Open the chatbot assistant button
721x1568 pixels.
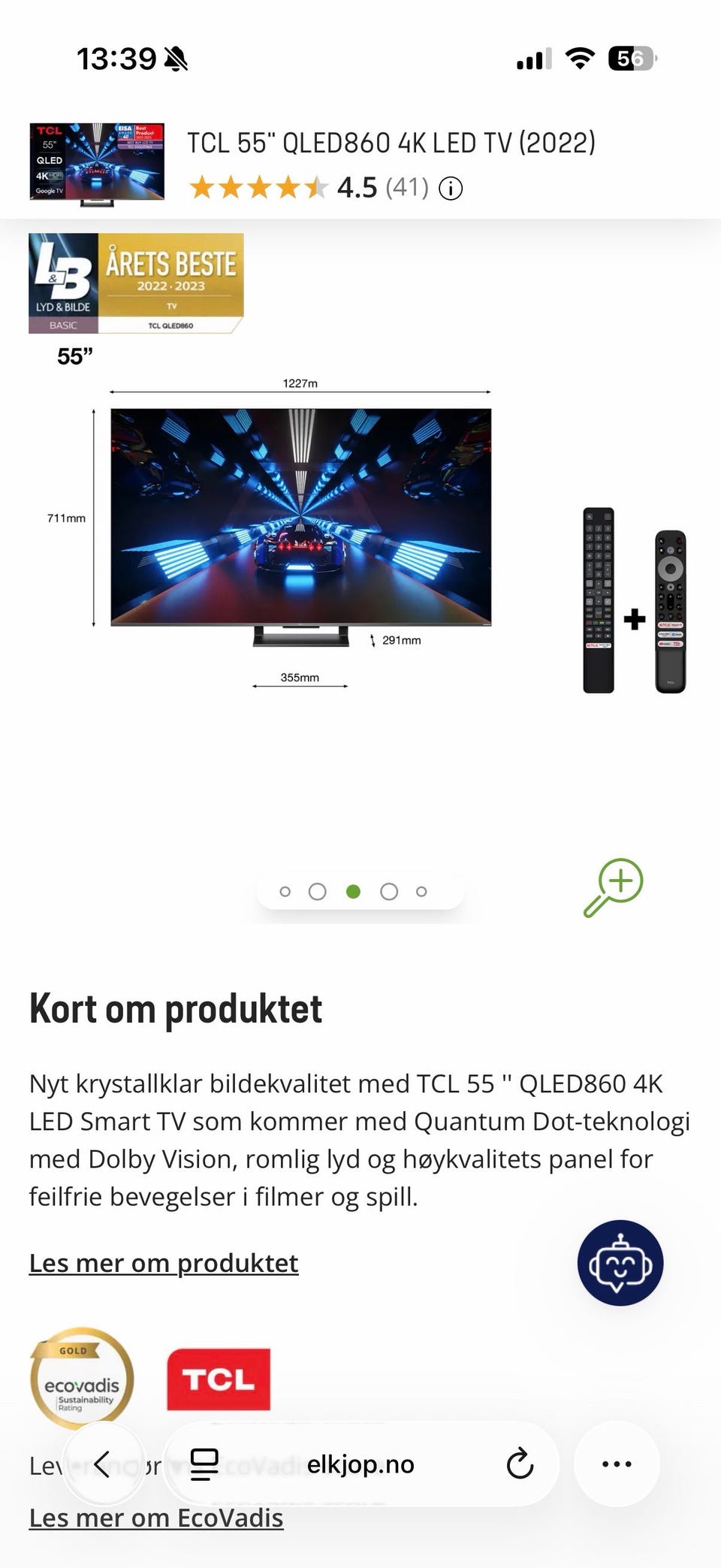pos(620,1263)
